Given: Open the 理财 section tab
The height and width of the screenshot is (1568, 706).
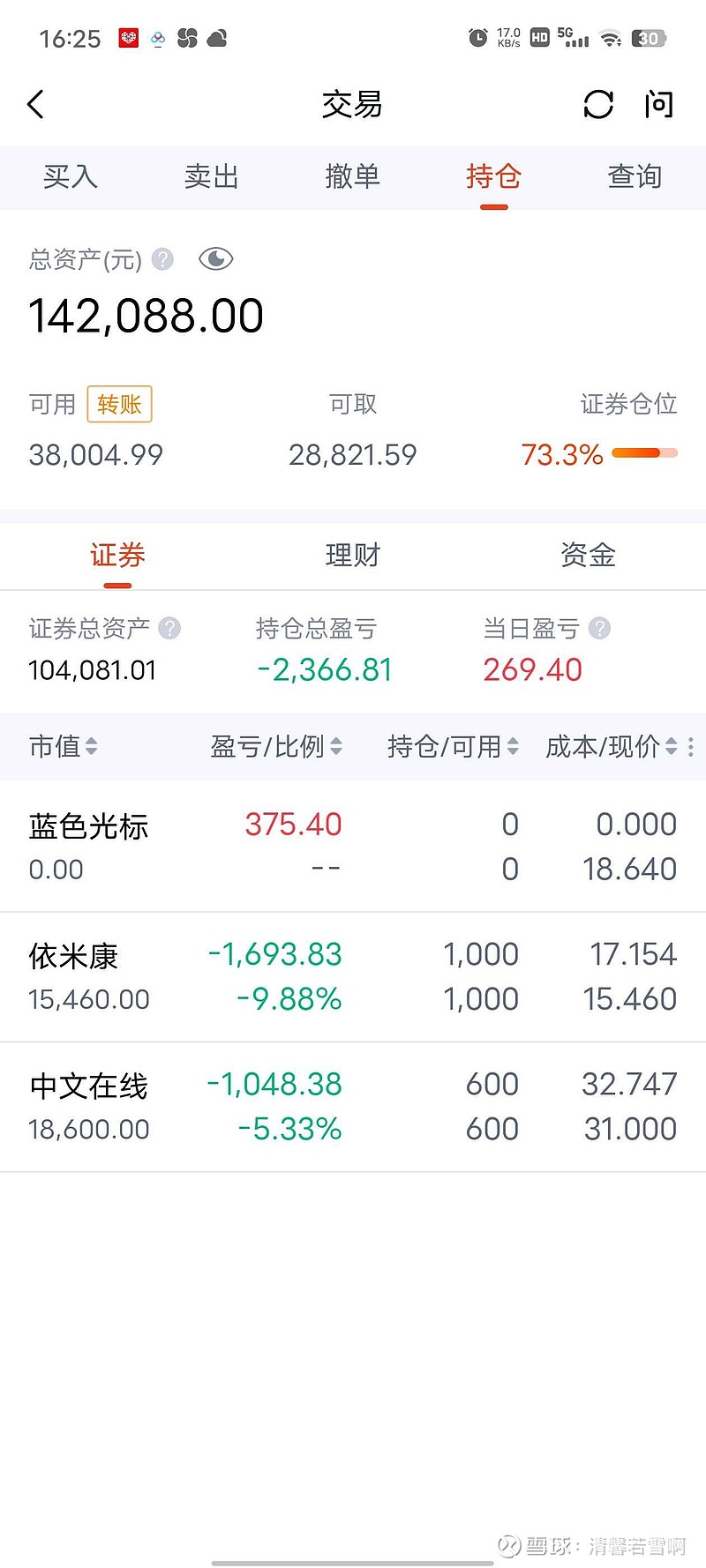Looking at the screenshot, I should [x=353, y=556].
